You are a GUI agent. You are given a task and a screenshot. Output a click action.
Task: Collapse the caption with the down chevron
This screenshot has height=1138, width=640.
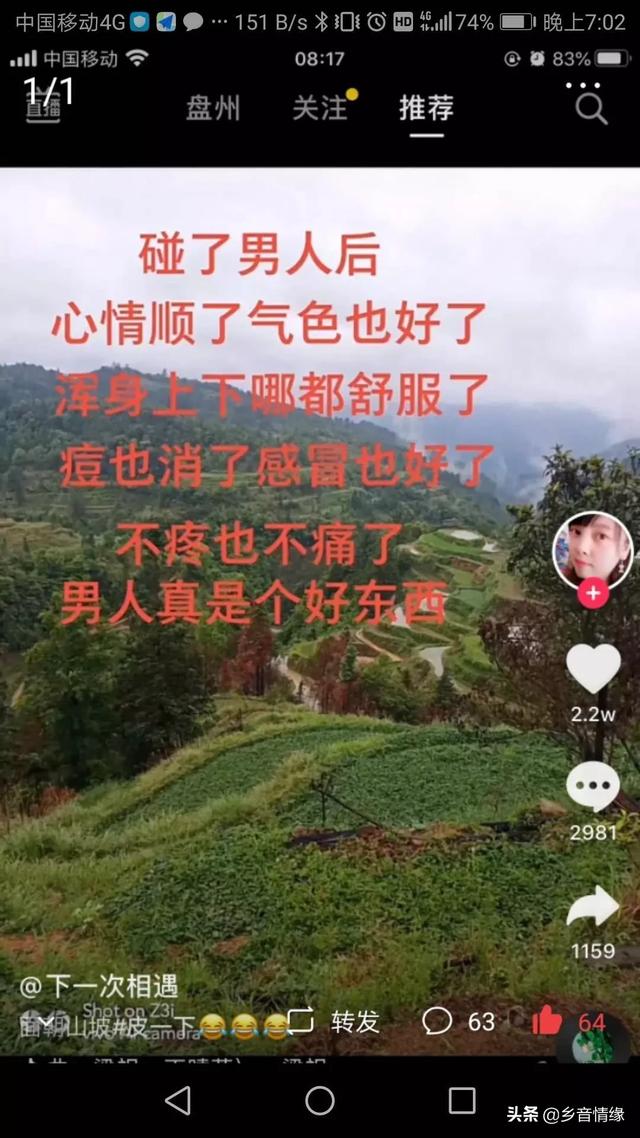coord(44,1021)
